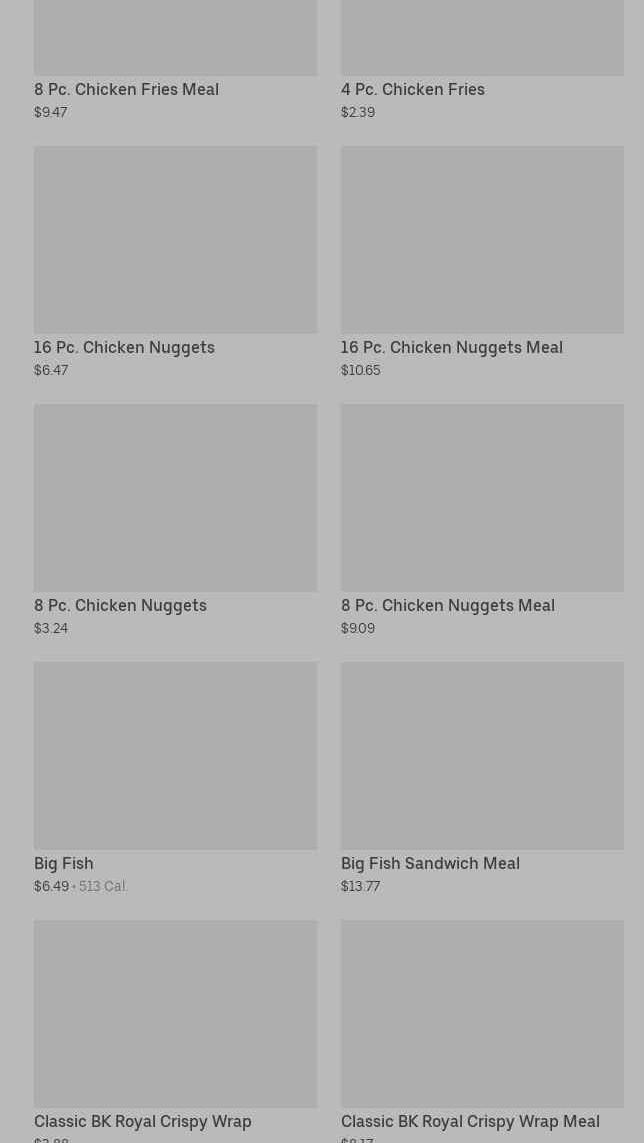
Task: View Classic BK Royal Crispy Wrap Meal
Action: point(482,1031)
